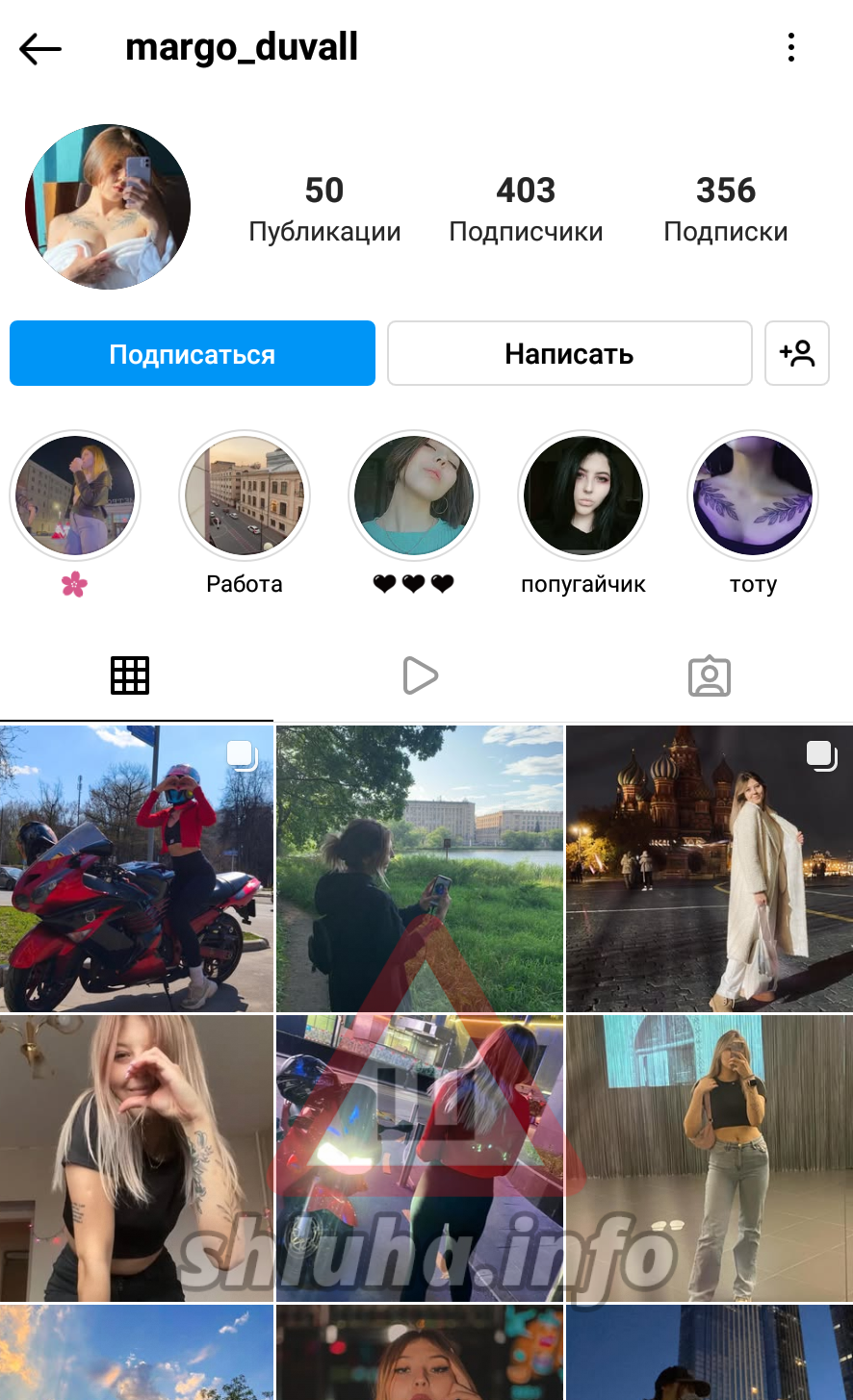Screen dimensions: 853x1400
Task: Tap Написать to message this user
Action: 569,354
